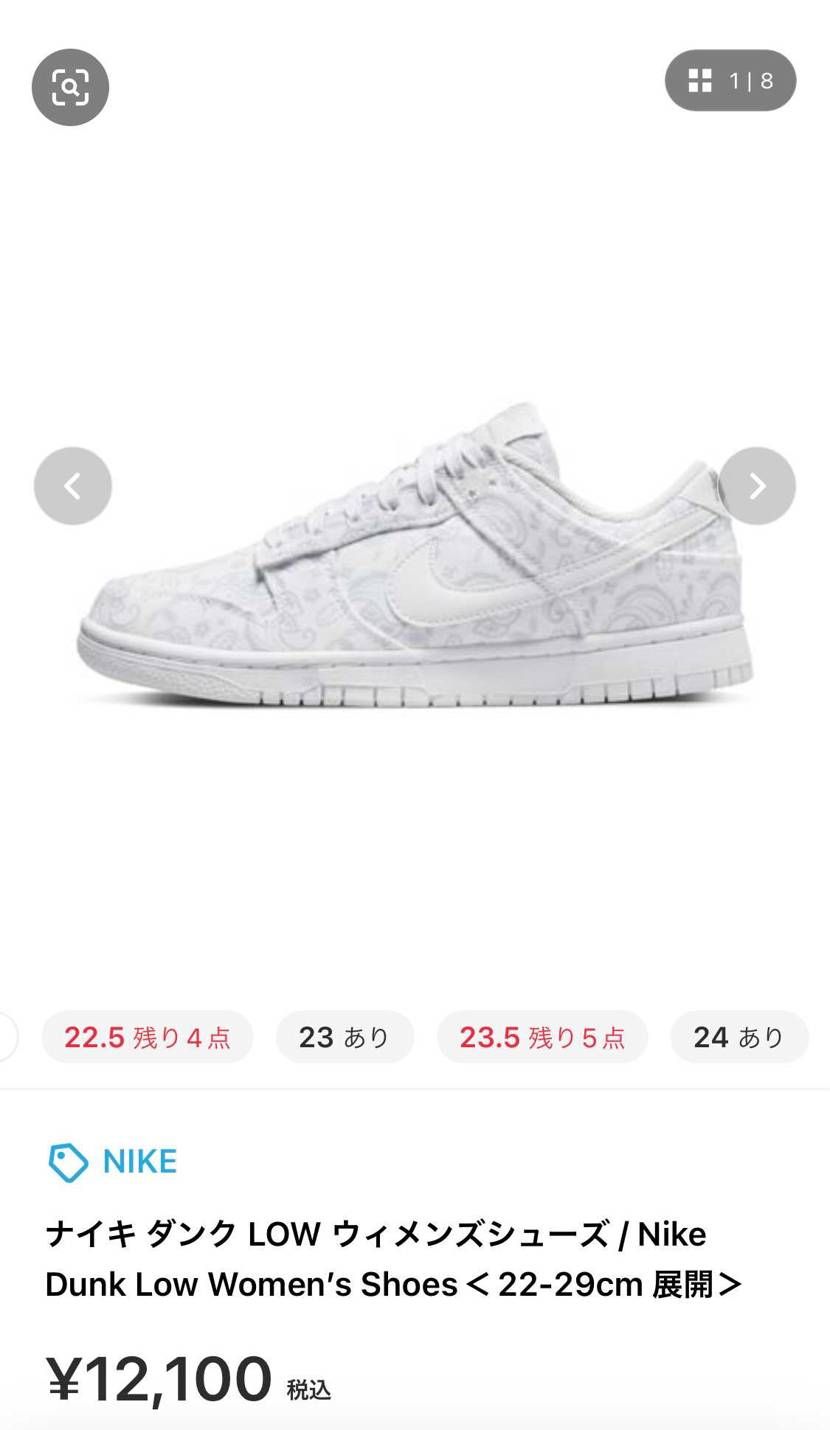Choose the size 23 chip
Screen dimensions: 830x1430
tap(344, 1037)
